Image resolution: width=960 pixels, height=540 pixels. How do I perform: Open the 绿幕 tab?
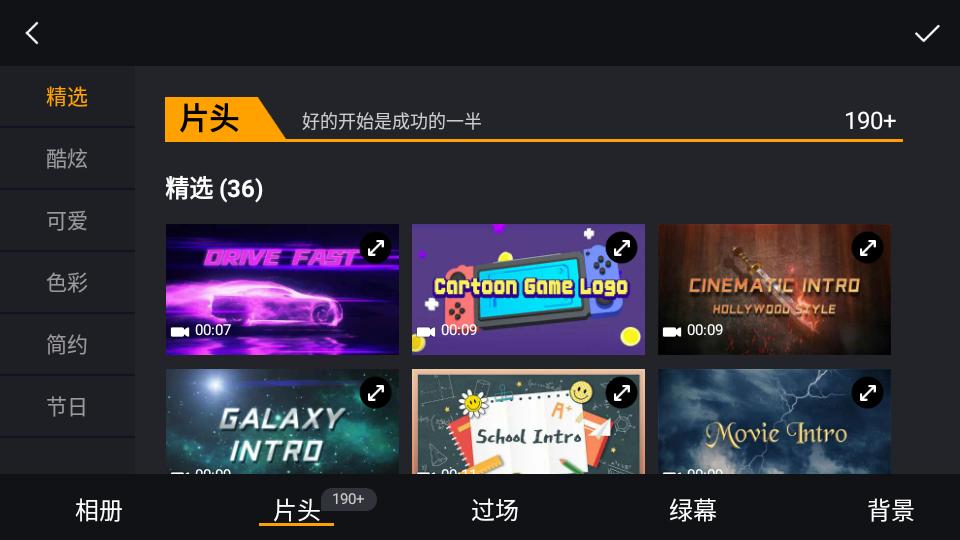tap(693, 510)
